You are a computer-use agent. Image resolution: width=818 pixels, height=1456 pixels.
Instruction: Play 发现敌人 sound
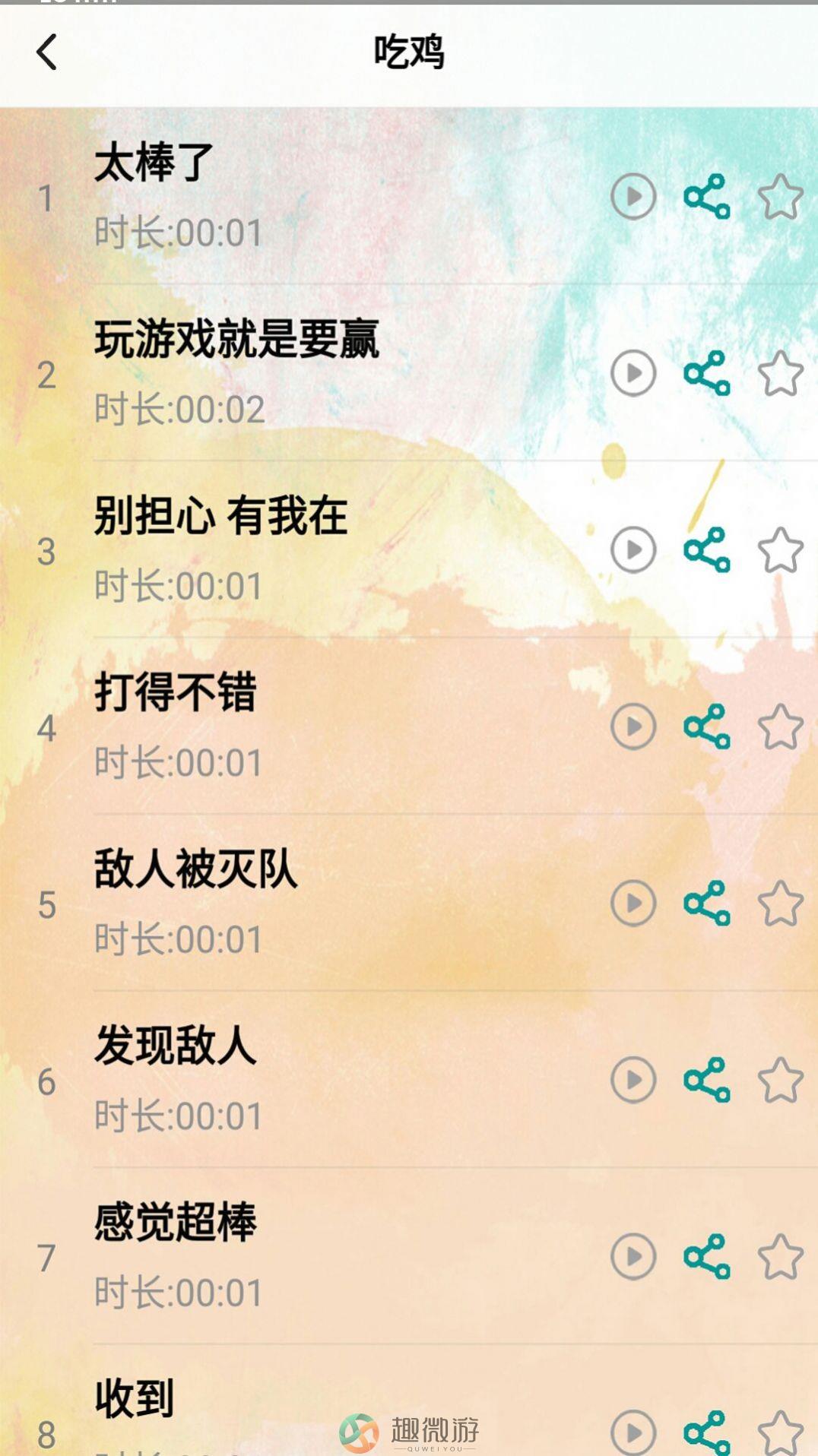click(633, 1079)
